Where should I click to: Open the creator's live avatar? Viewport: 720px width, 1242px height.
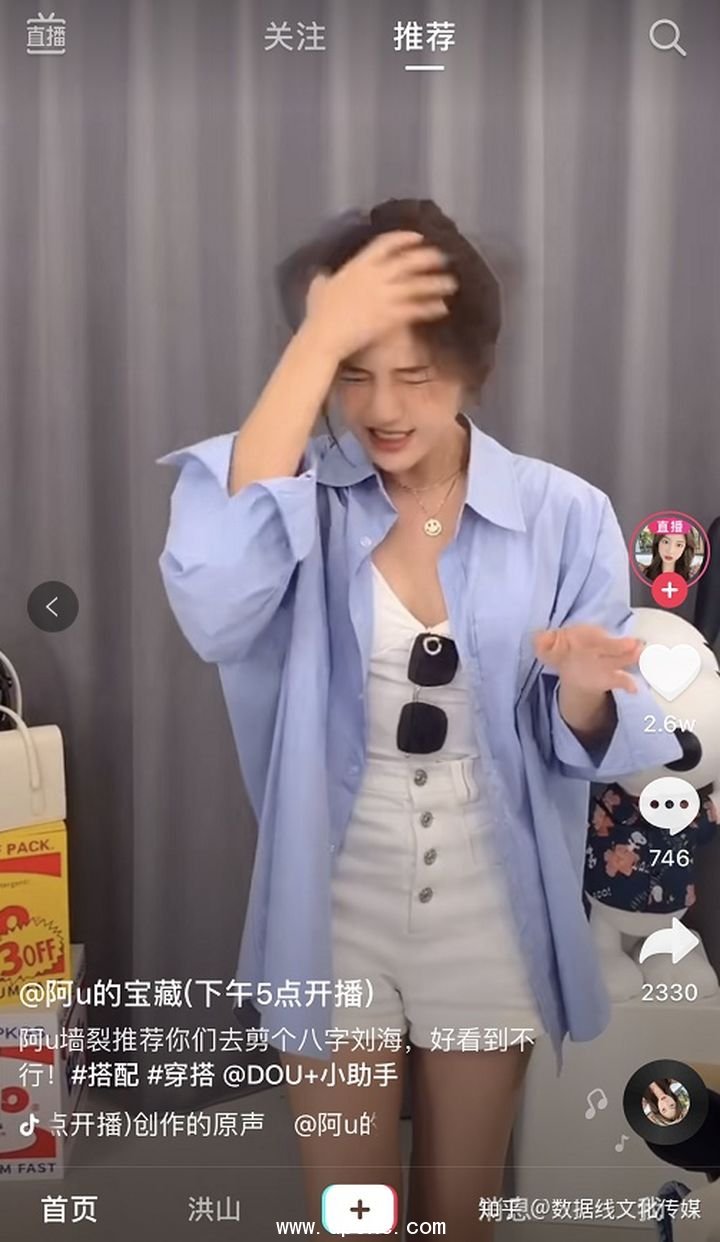(x=669, y=549)
